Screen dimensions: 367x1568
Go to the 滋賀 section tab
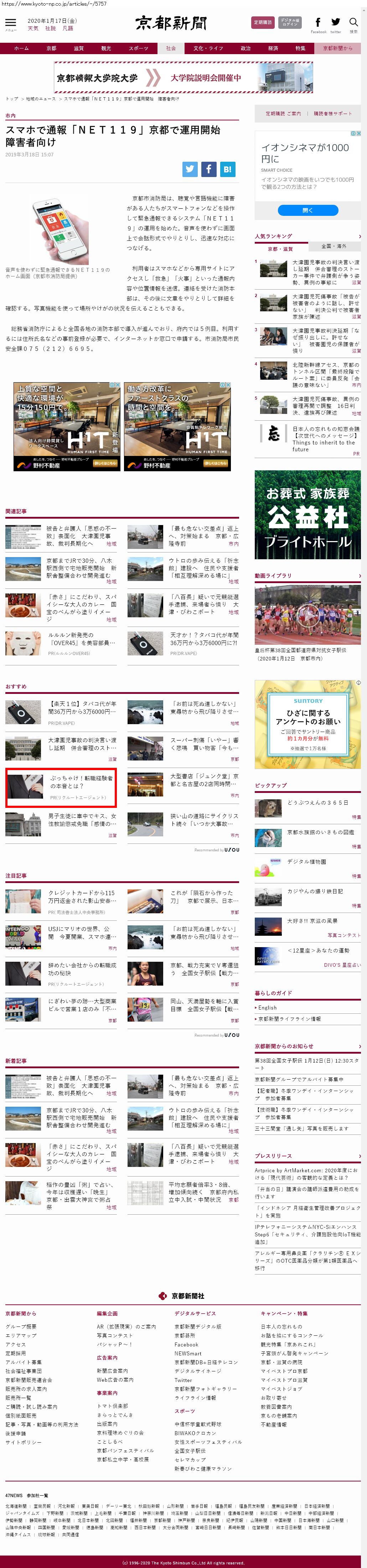pos(78,48)
